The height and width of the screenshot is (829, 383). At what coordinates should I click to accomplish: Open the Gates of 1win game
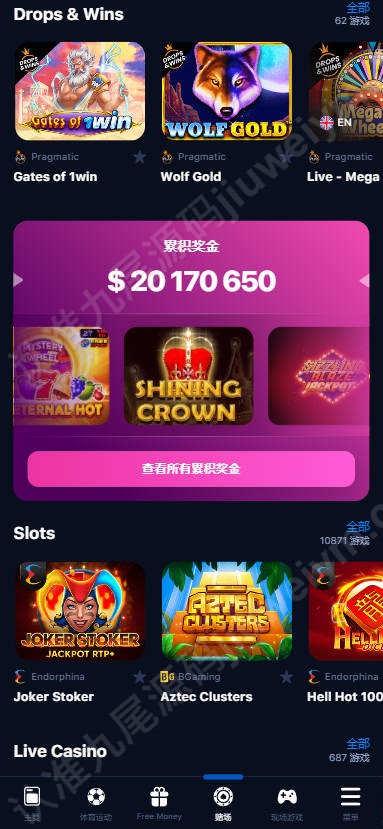[80, 91]
